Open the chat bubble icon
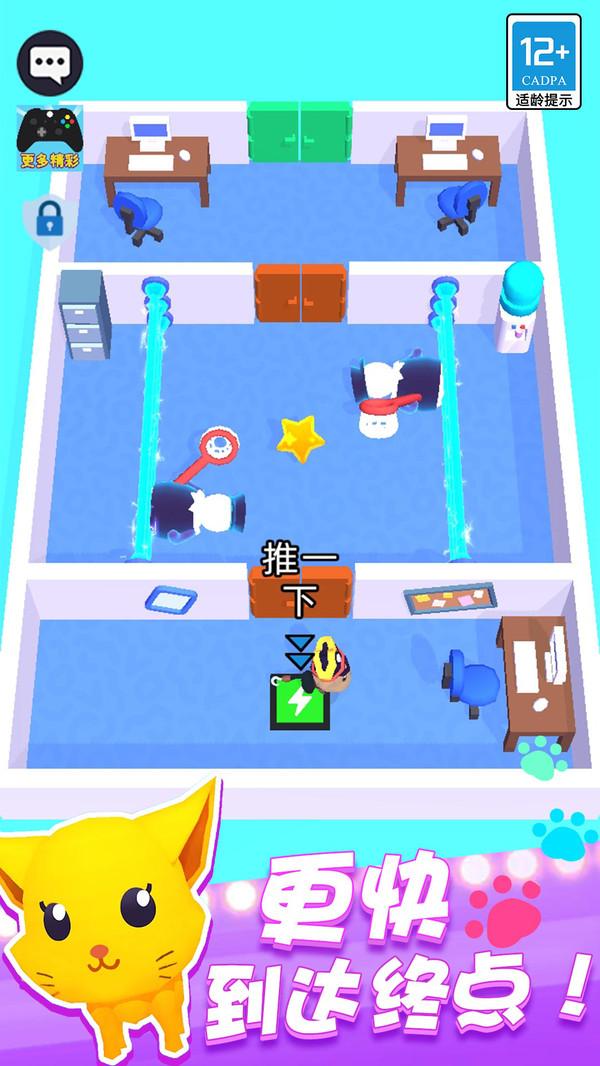Viewport: 600px width, 1066px height. coord(49,62)
